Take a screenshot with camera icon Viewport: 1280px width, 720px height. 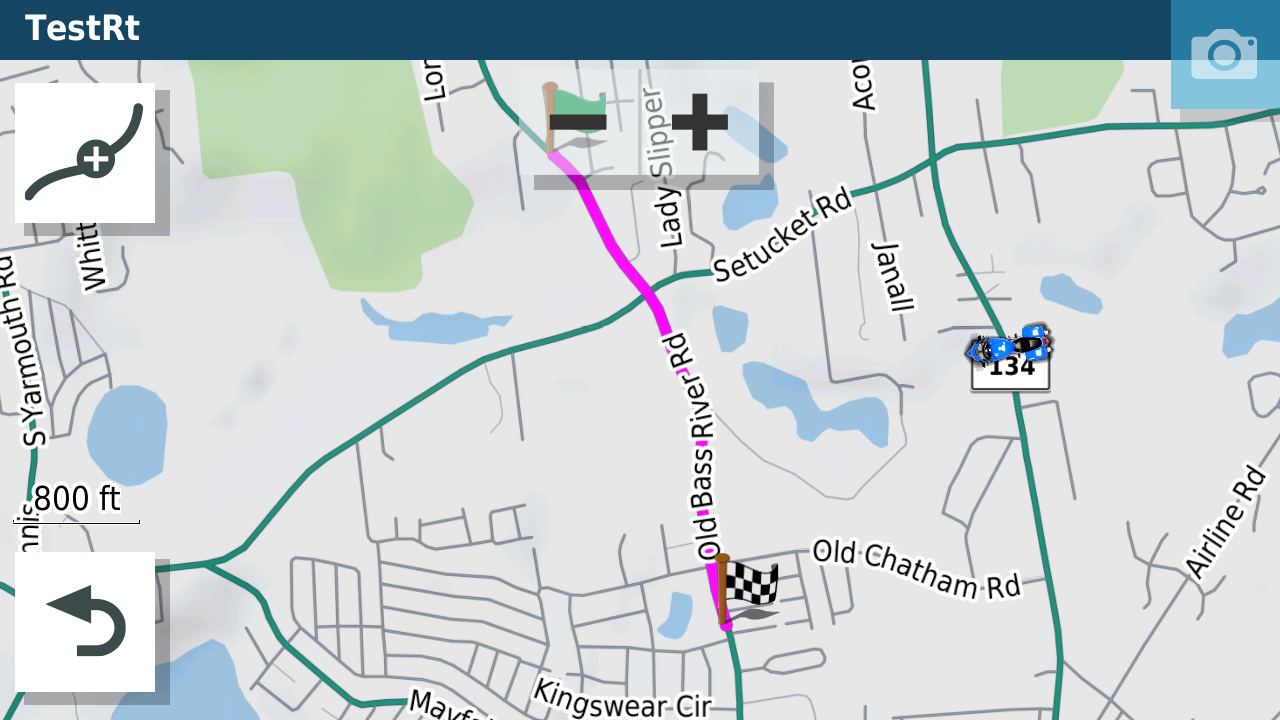coord(1224,54)
